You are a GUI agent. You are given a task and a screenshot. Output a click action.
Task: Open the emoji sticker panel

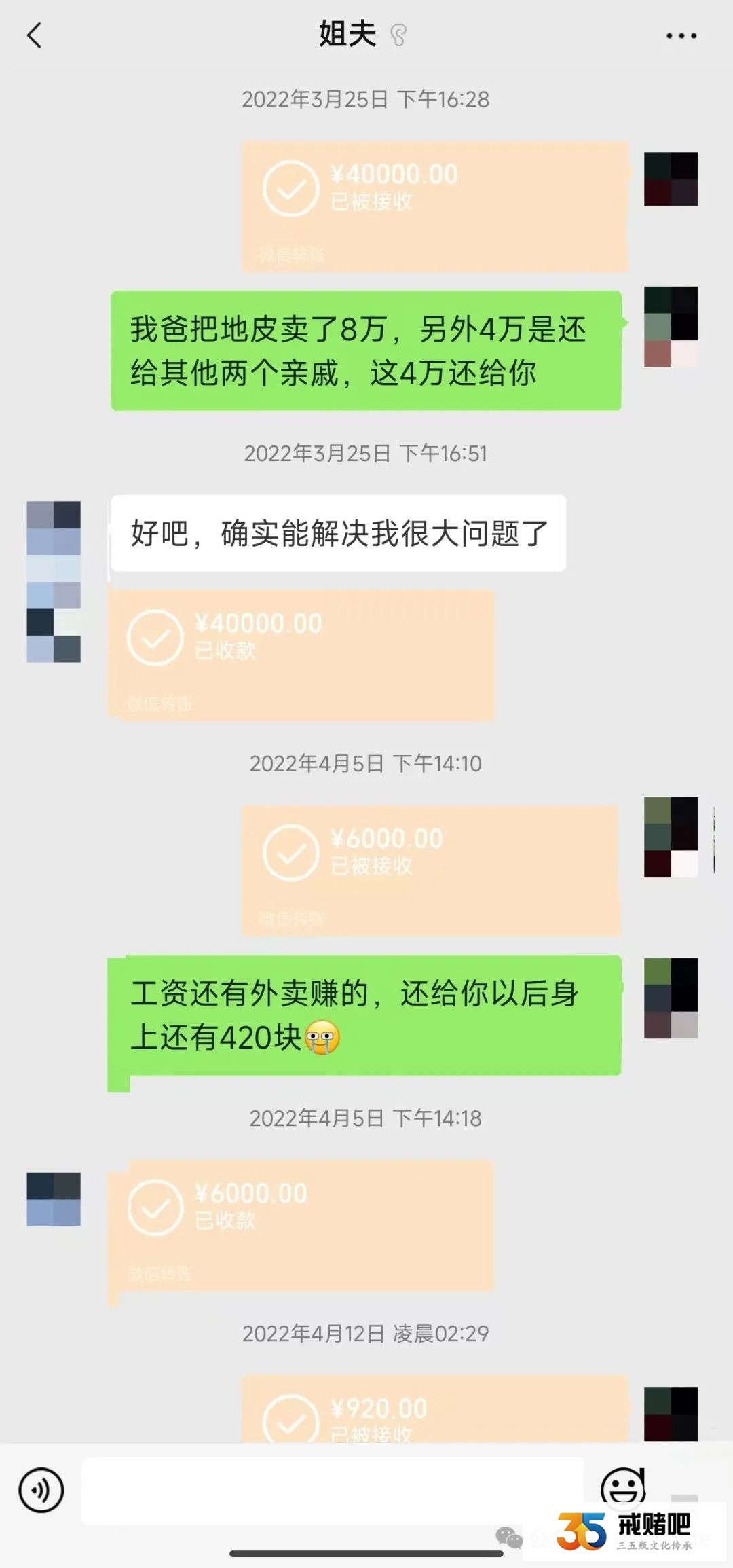coord(622,1487)
